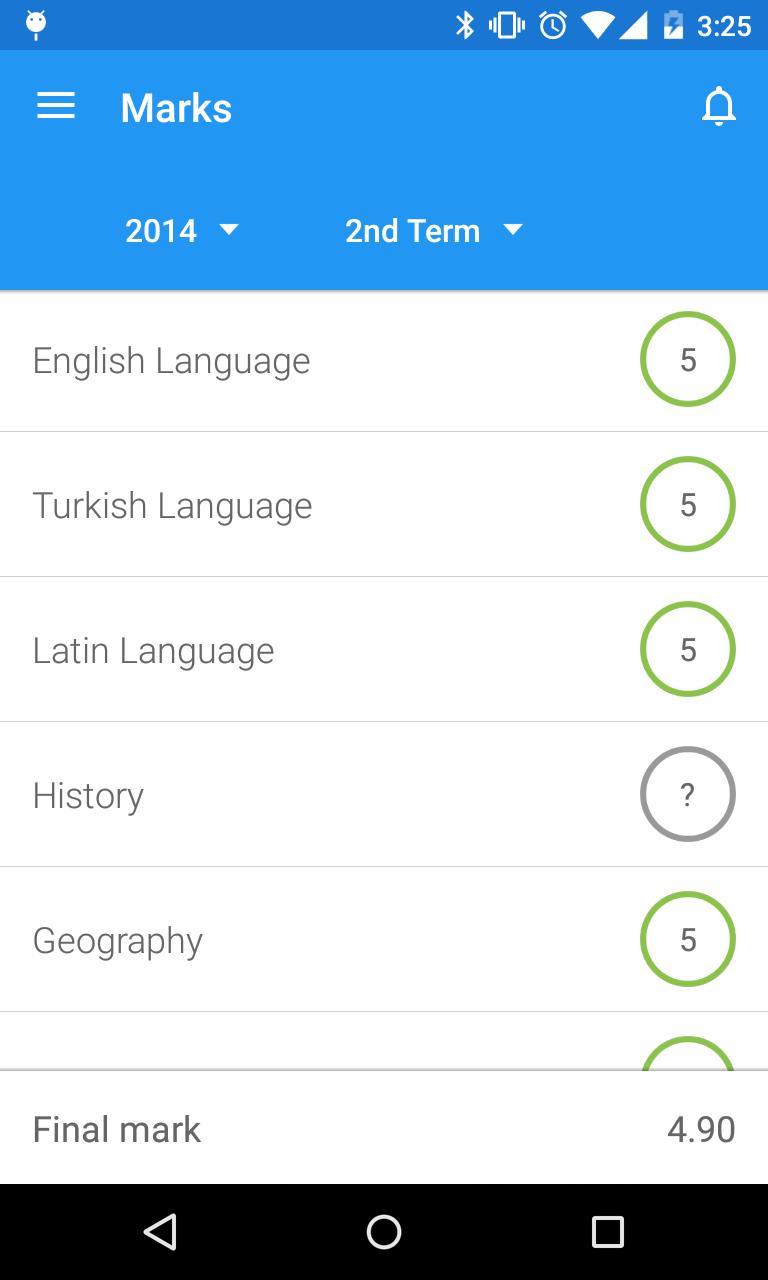Tap the Android home button
Screen dimensions: 768x1280
pyautogui.click(x=383, y=1231)
